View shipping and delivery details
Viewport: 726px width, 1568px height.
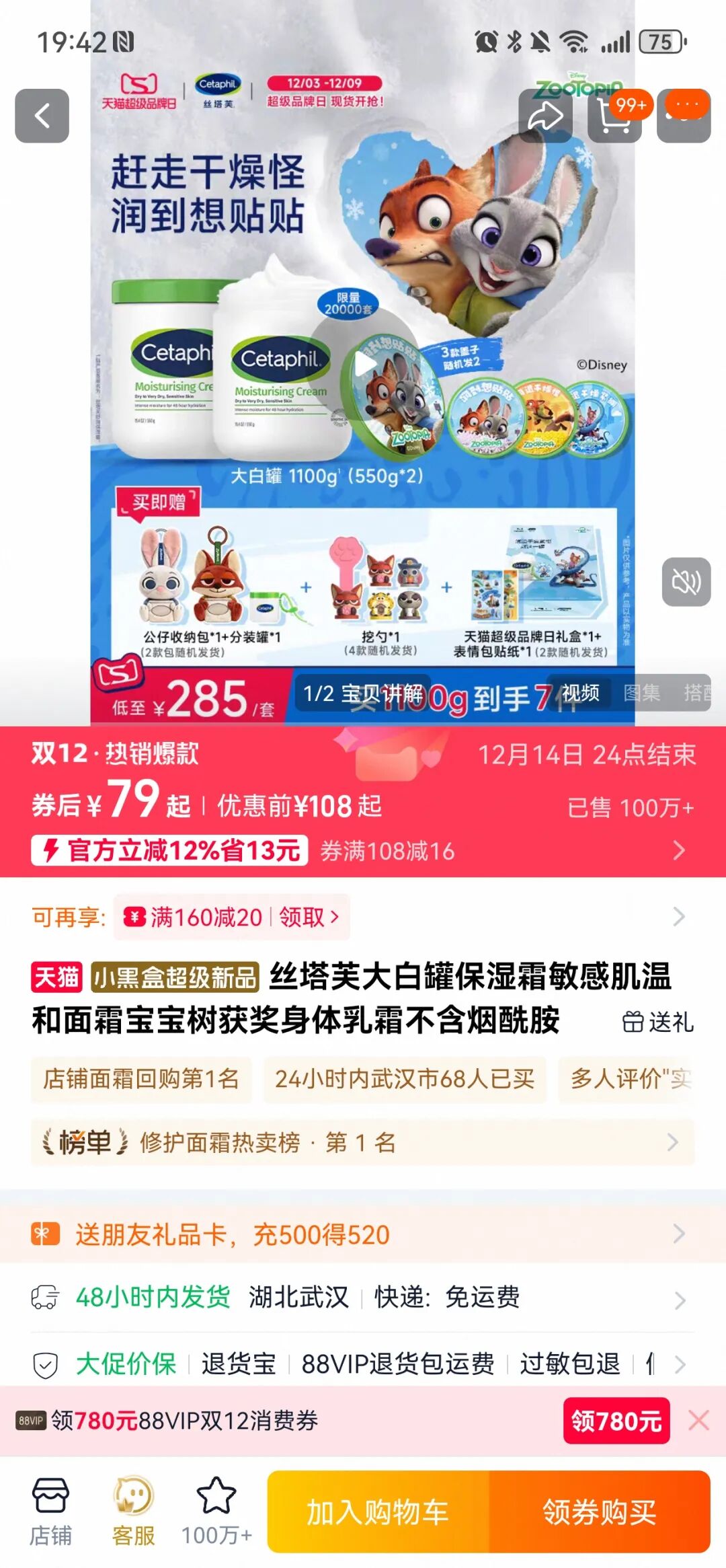(x=363, y=1297)
